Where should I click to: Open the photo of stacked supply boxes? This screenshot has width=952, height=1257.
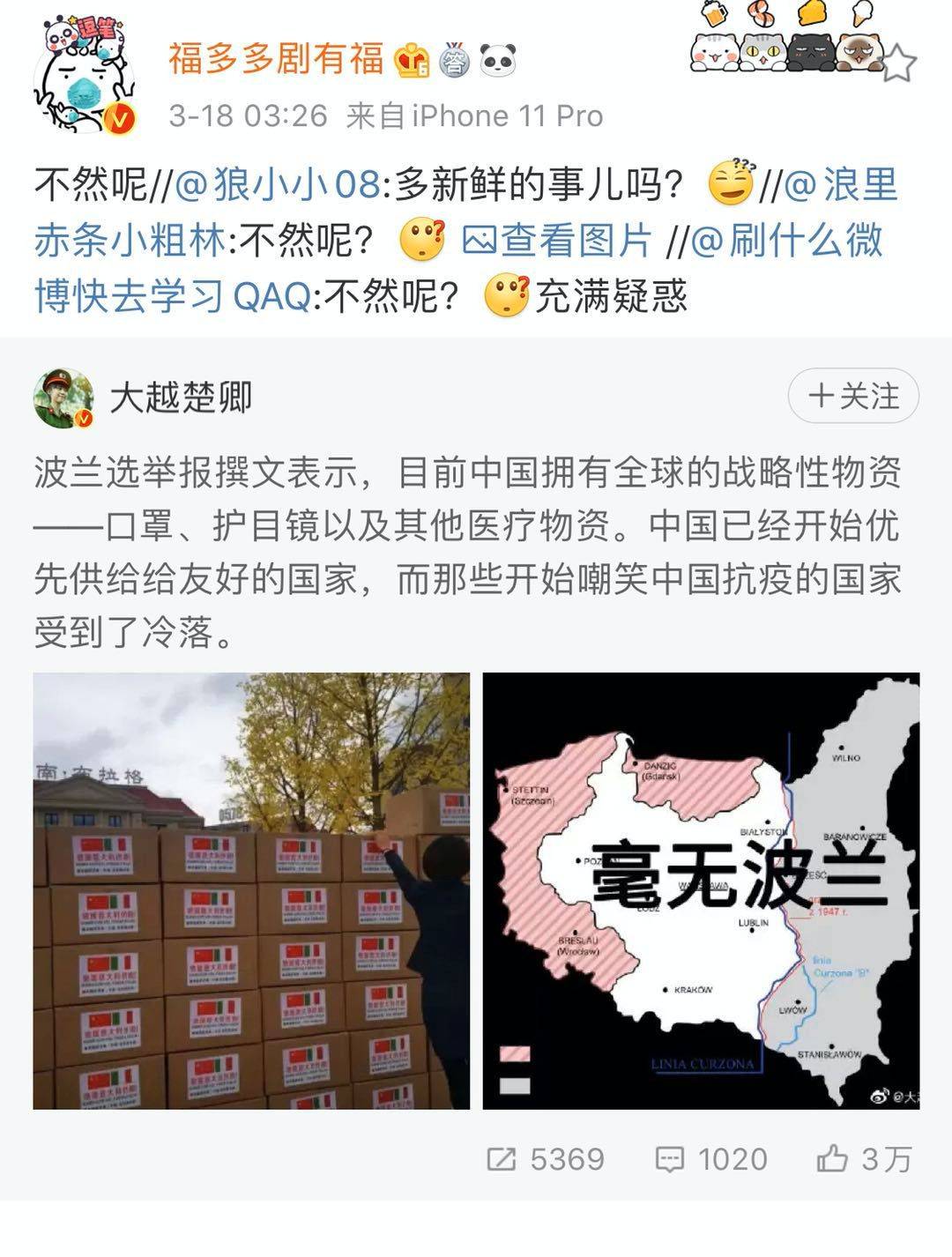(x=251, y=890)
